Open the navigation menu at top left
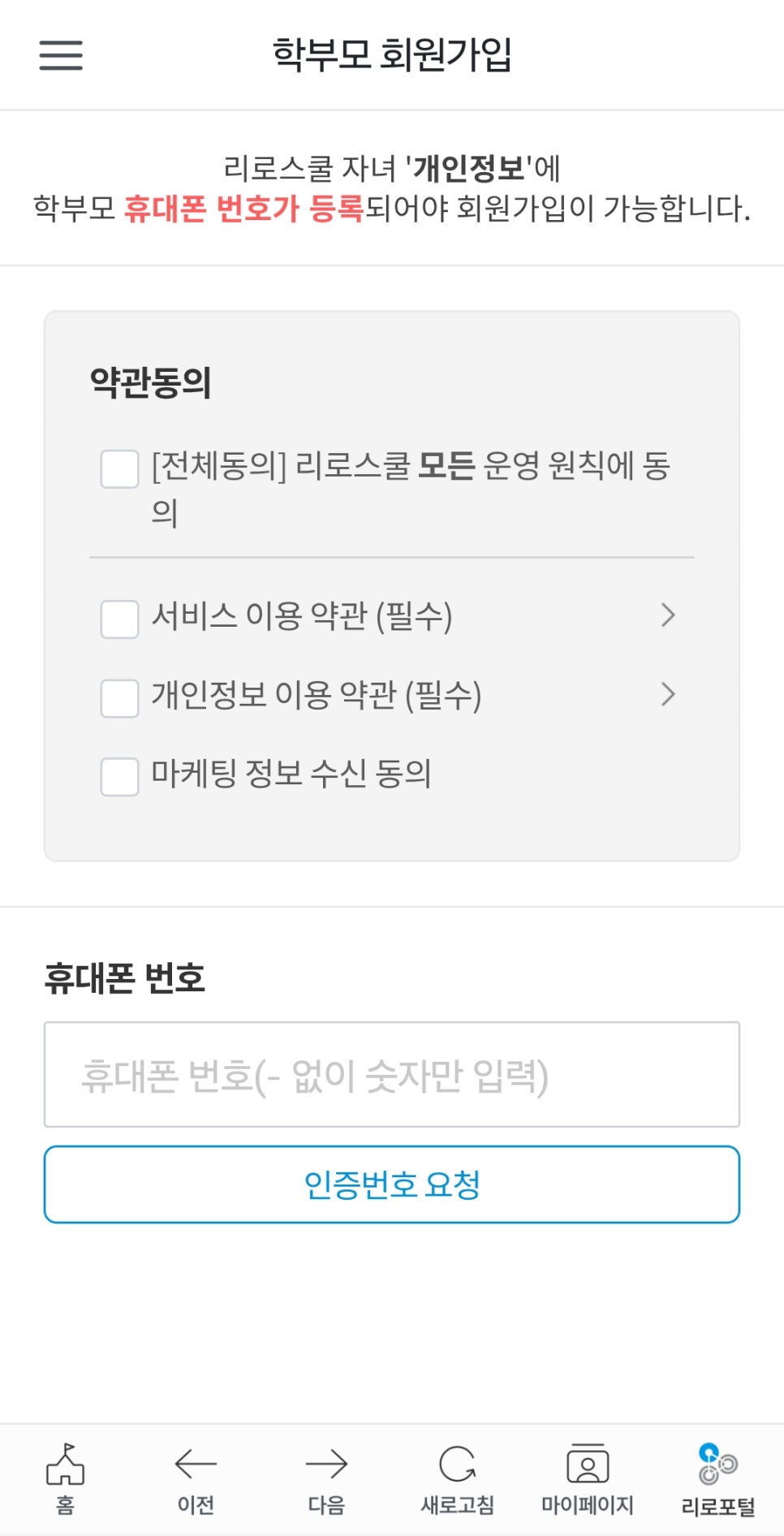 coord(60,56)
